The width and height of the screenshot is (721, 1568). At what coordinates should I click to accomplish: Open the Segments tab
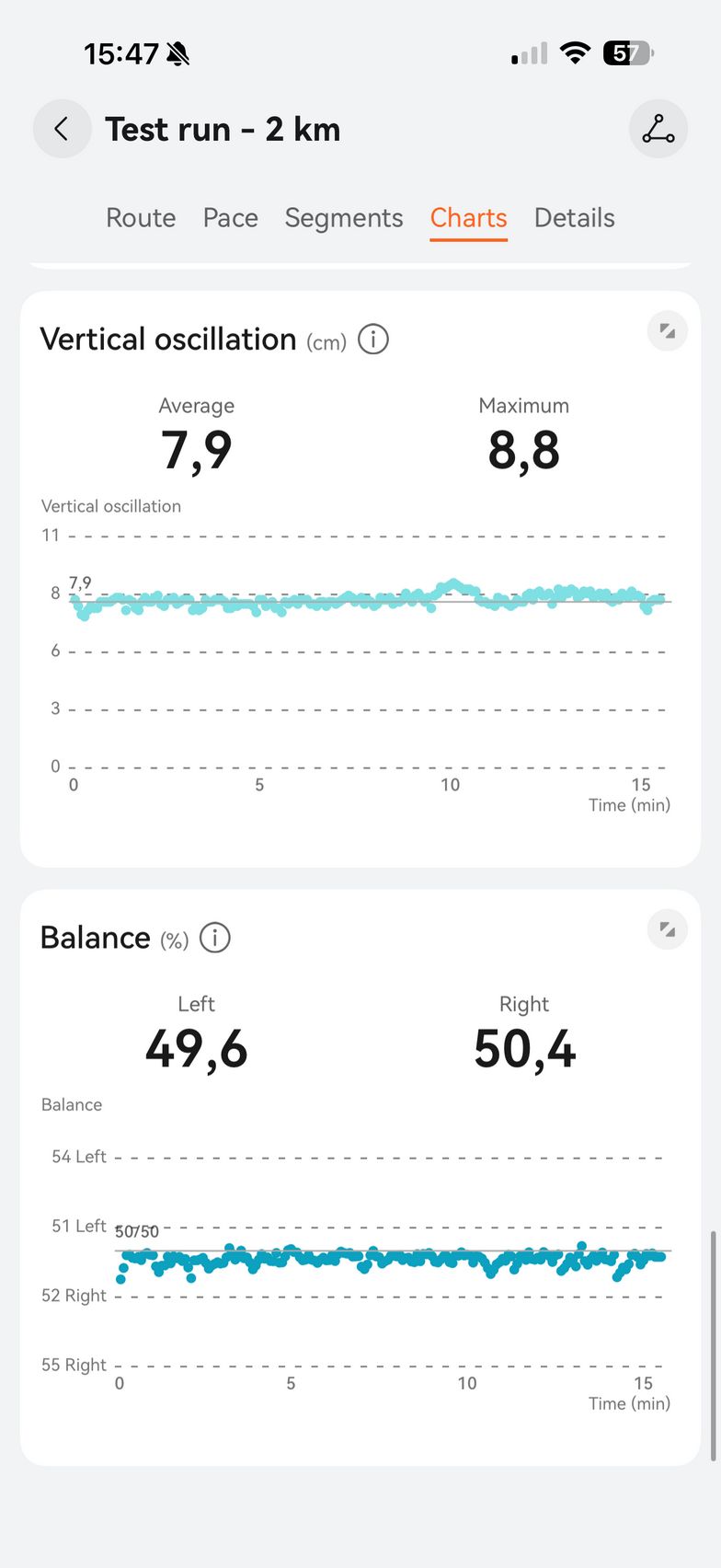click(x=344, y=218)
